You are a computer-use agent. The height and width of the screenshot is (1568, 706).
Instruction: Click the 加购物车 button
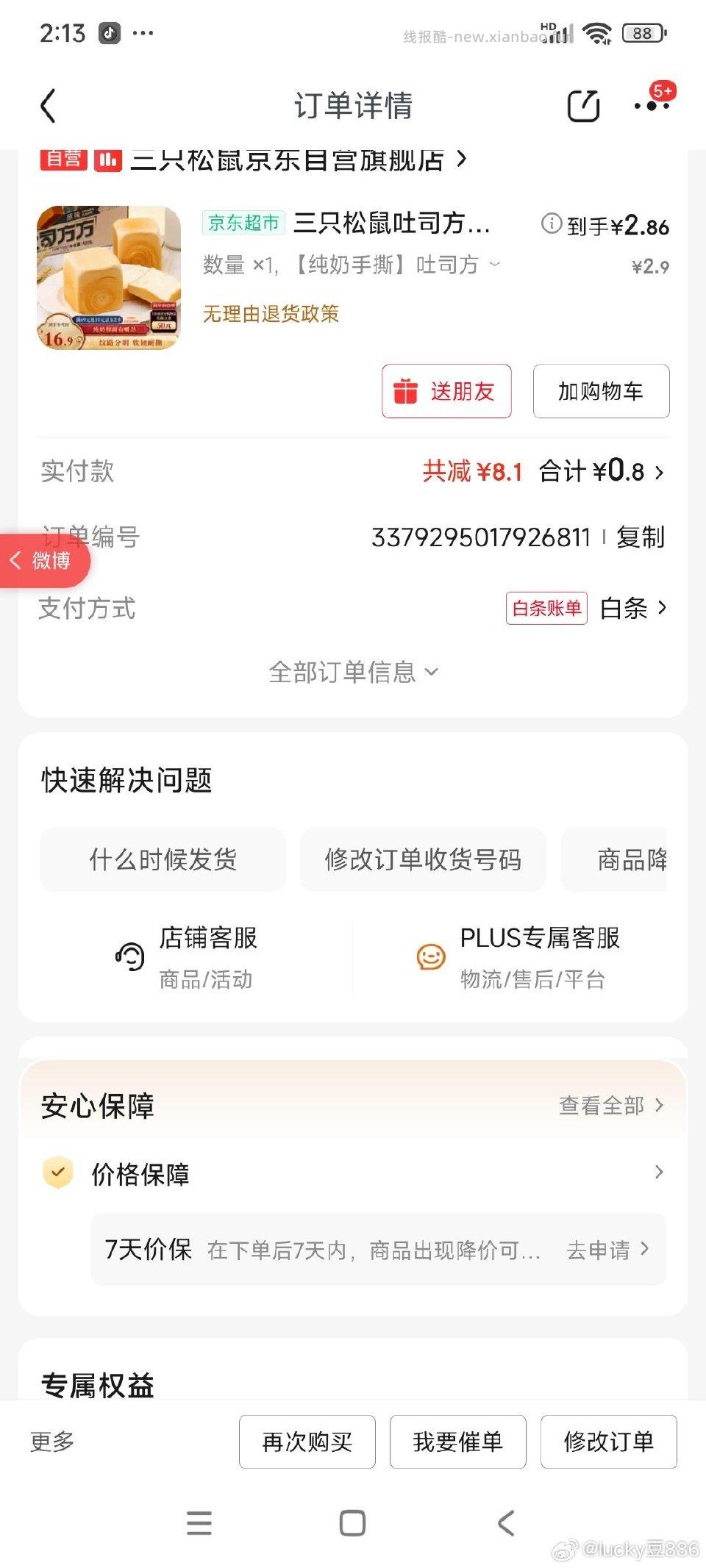click(x=600, y=391)
